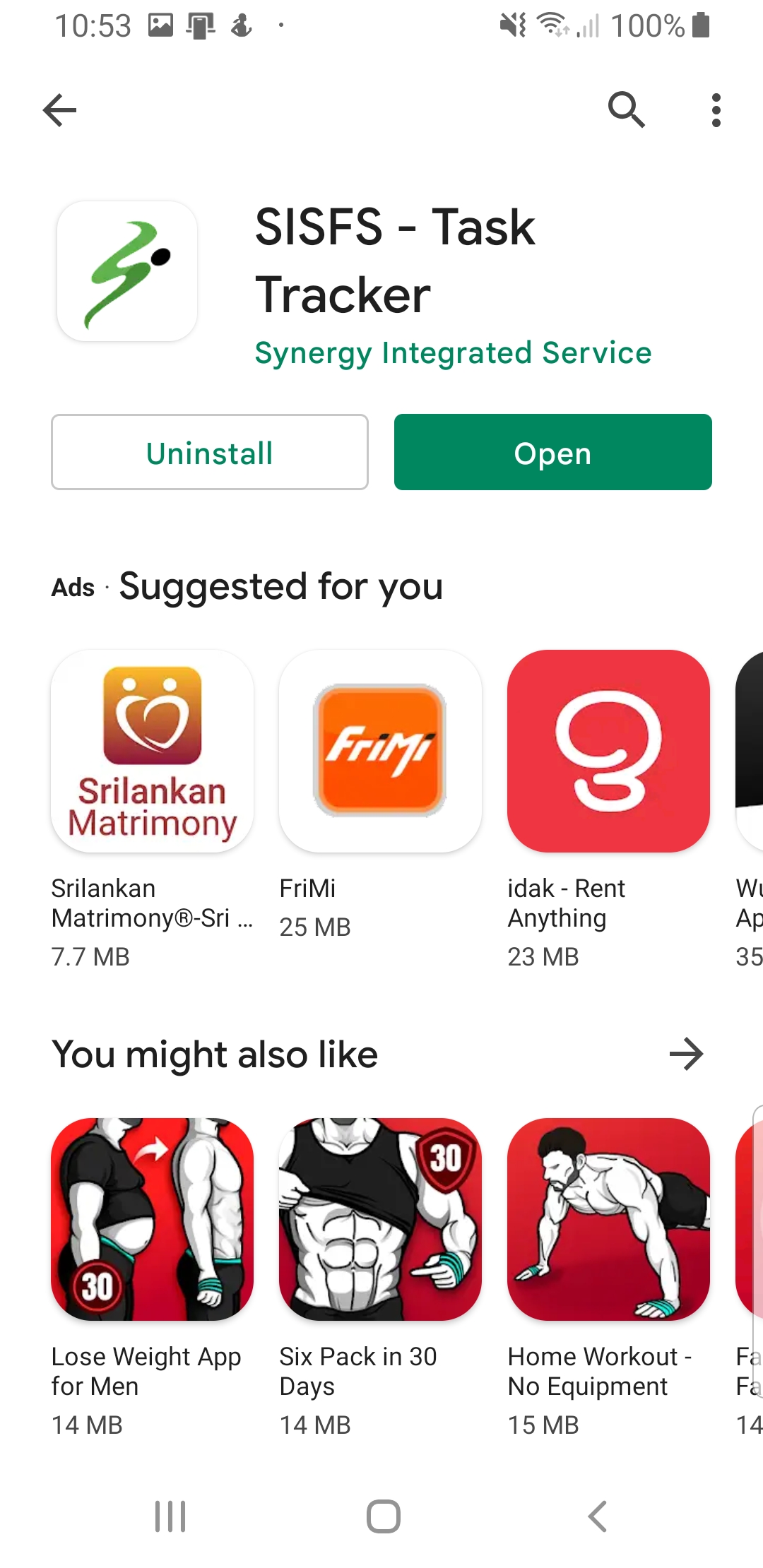The width and height of the screenshot is (763, 1568).
Task: View developer Synergy Integrated Service
Action: [x=453, y=352]
